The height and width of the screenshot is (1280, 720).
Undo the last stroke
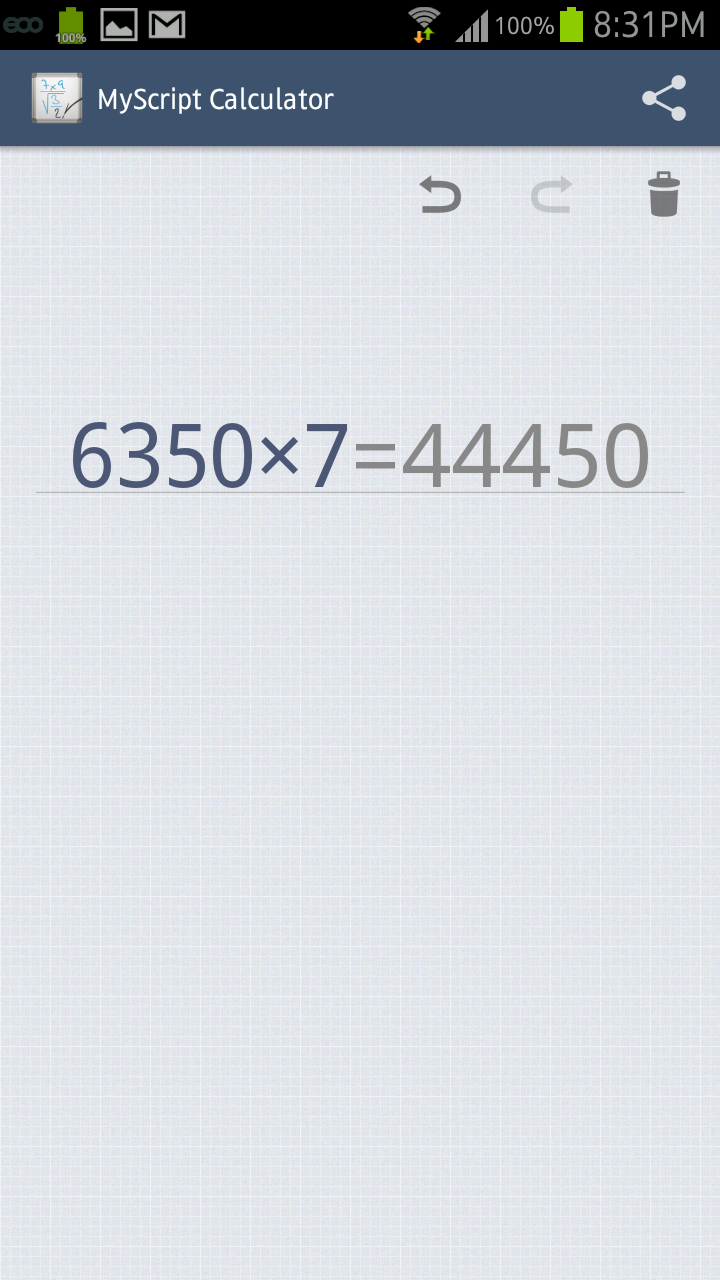coord(440,194)
